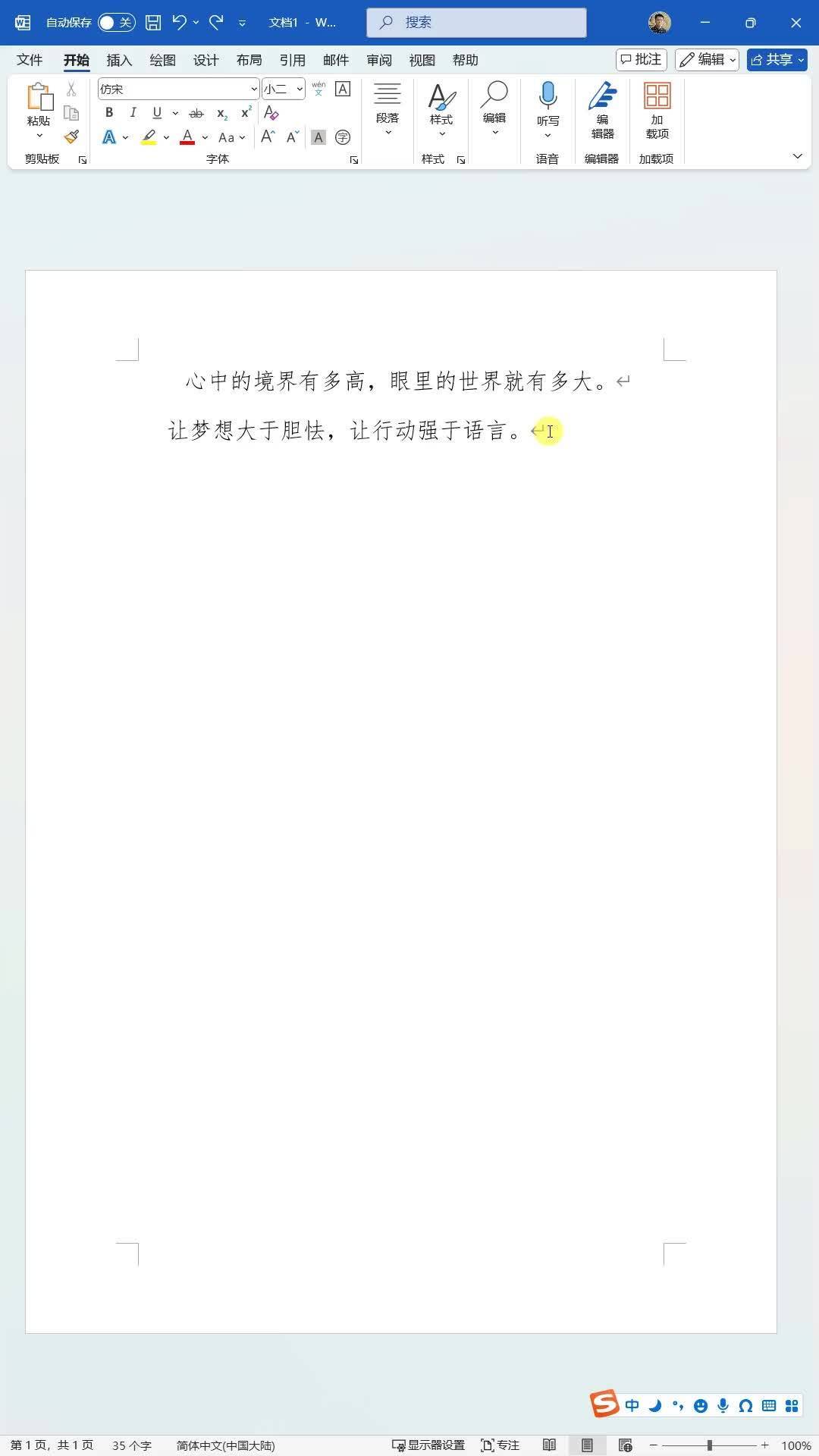This screenshot has width=819, height=1456.
Task: Select the superscript icon
Action: (244, 113)
